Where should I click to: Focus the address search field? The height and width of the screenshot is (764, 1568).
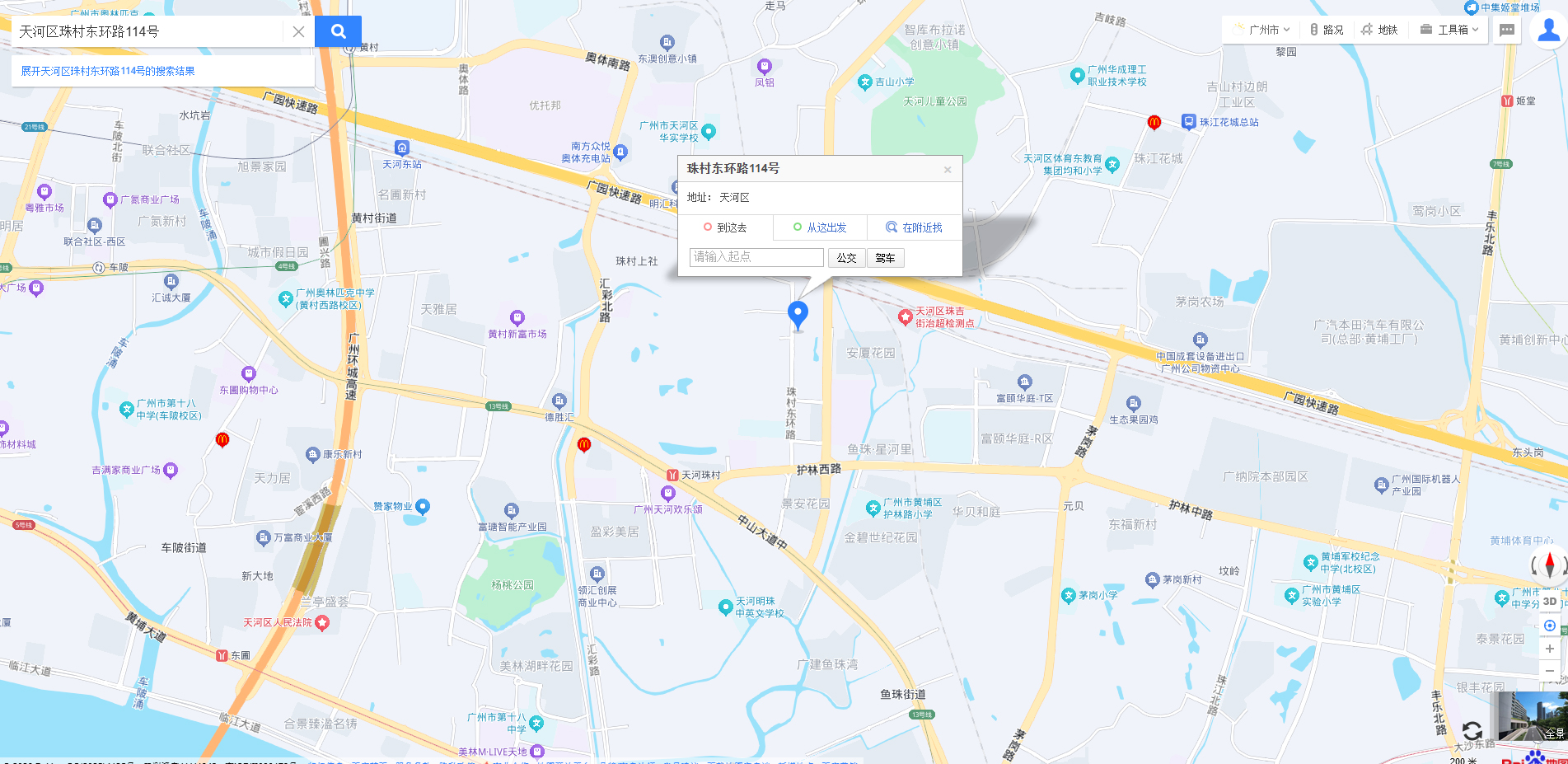(x=148, y=31)
